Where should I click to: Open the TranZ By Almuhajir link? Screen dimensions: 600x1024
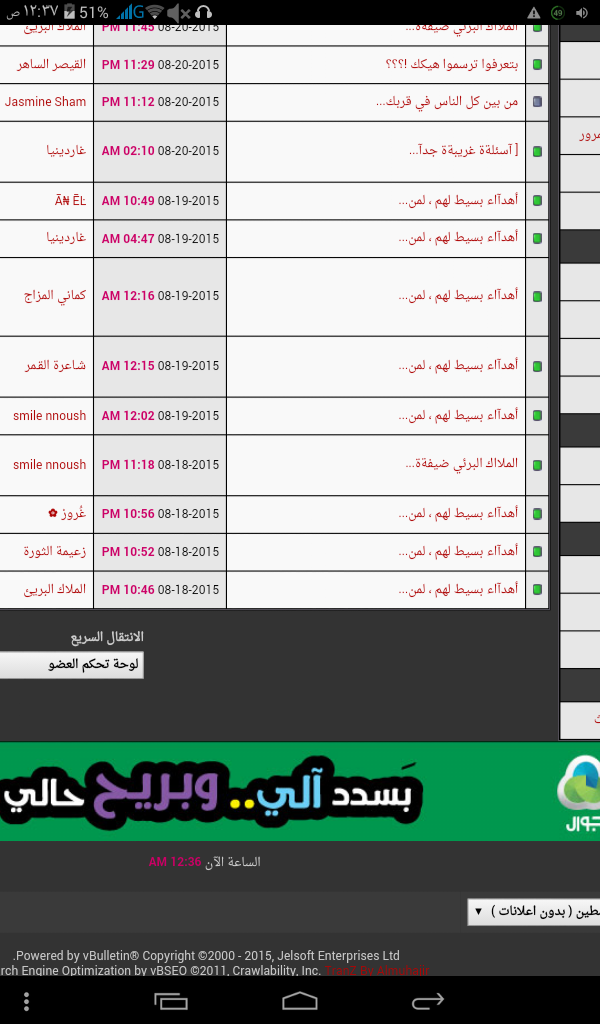click(x=377, y=970)
